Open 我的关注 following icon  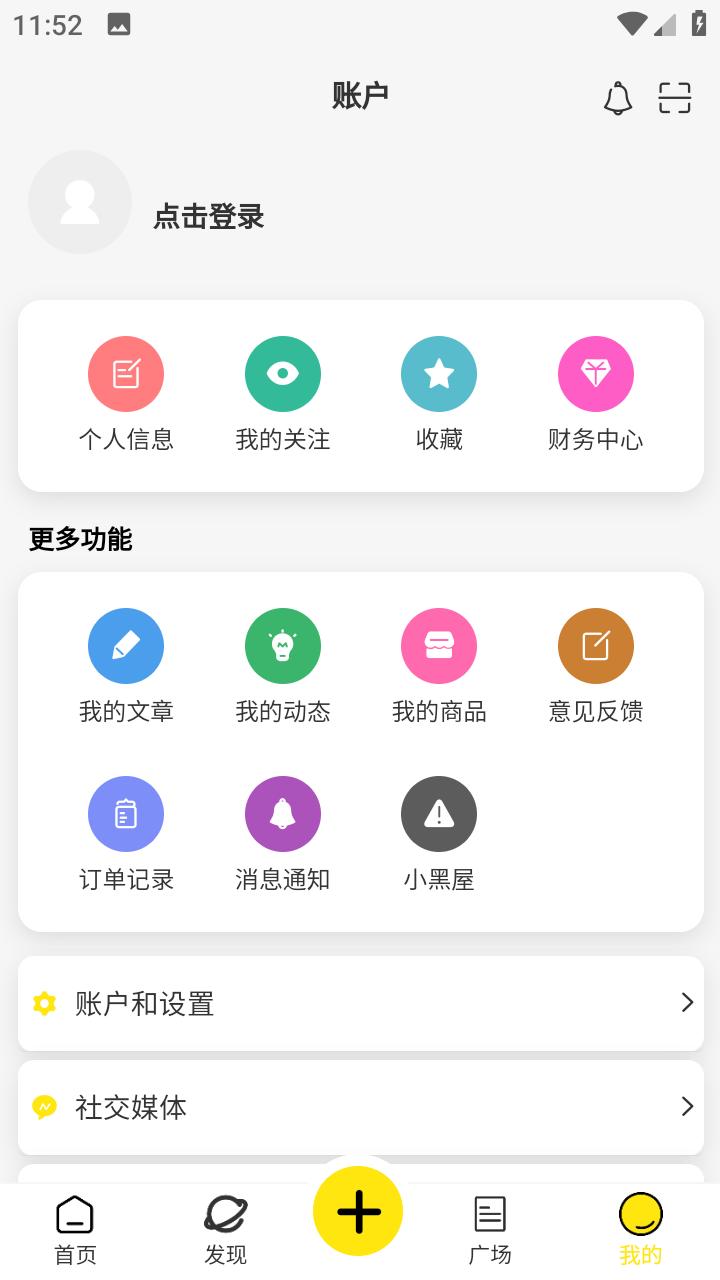point(282,373)
